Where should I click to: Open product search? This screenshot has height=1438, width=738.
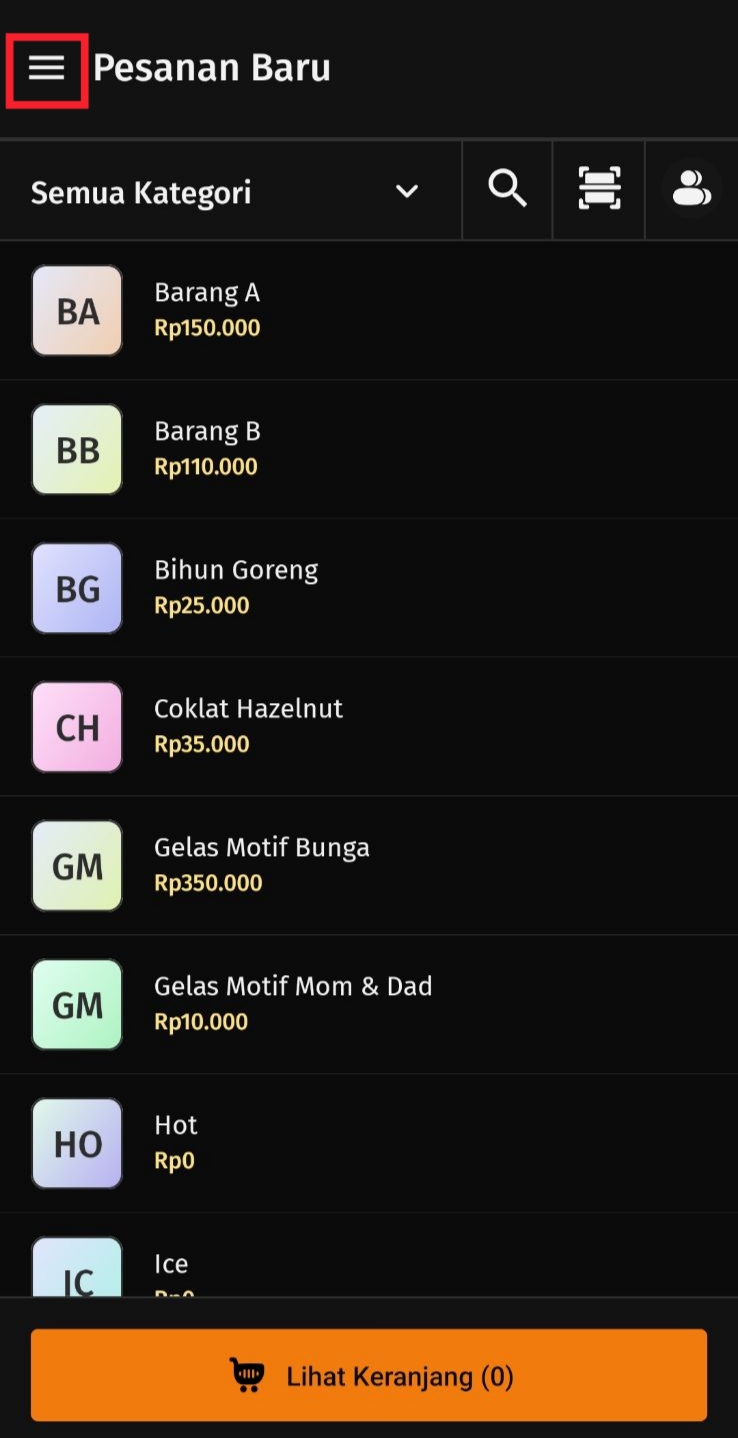[507, 190]
